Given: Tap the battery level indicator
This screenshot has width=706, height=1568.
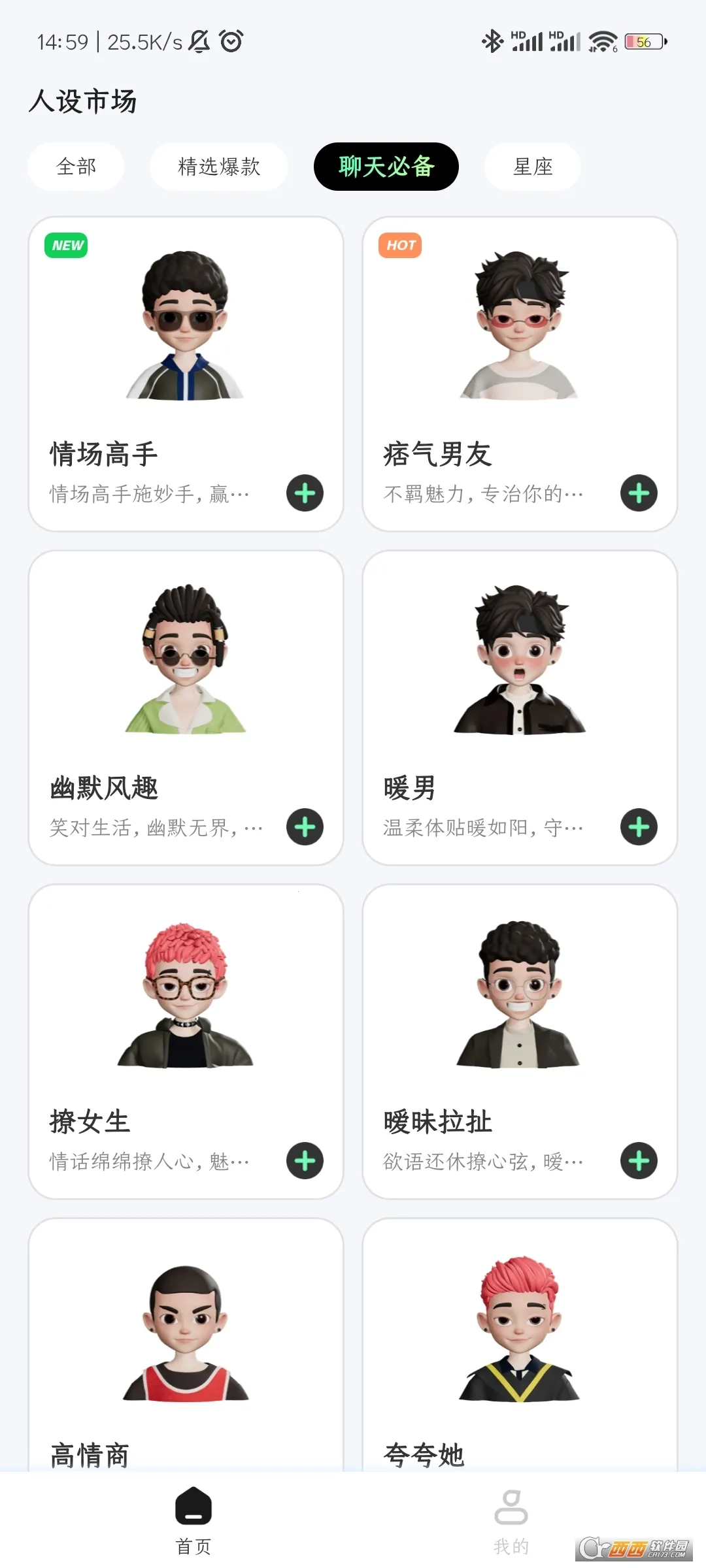Looking at the screenshot, I should tap(643, 41).
